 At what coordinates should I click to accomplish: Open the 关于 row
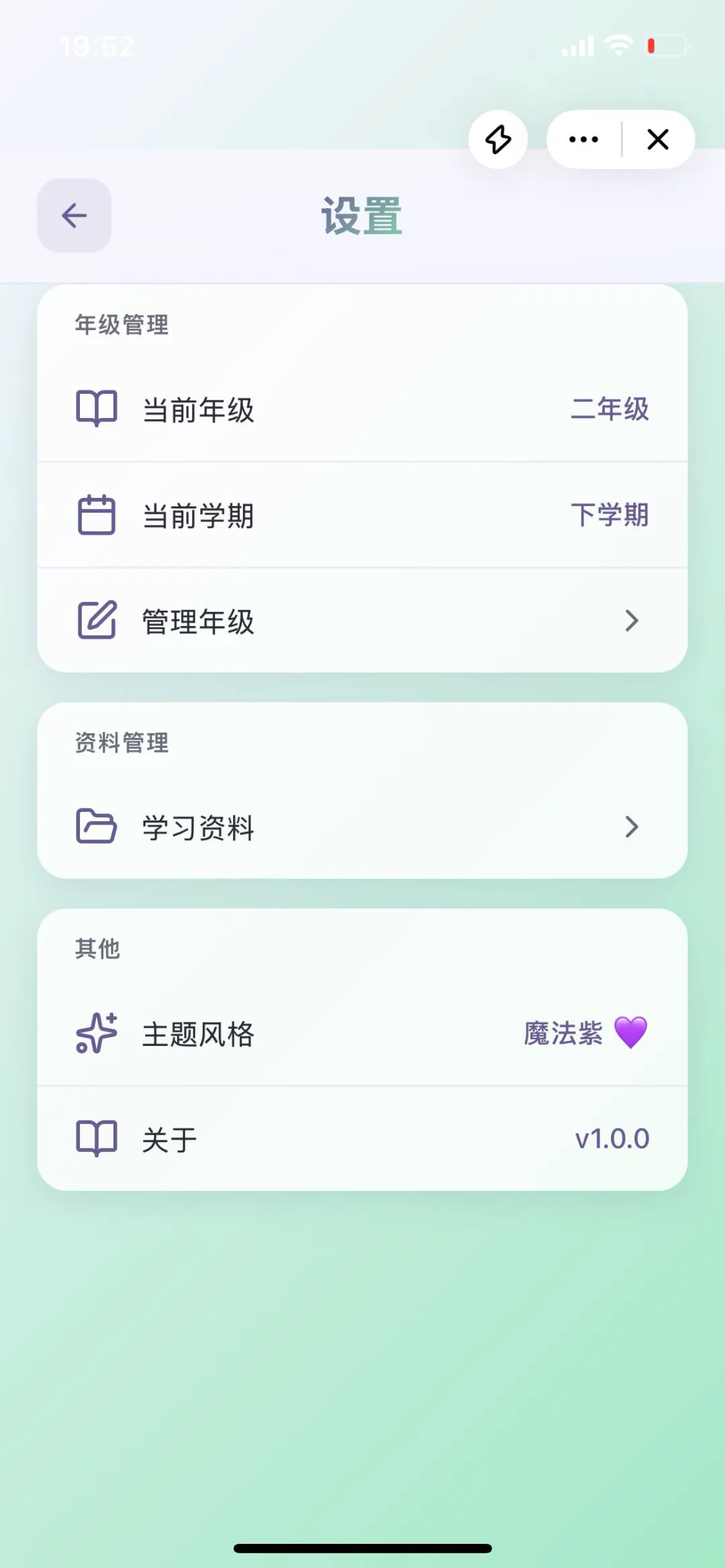click(362, 1139)
